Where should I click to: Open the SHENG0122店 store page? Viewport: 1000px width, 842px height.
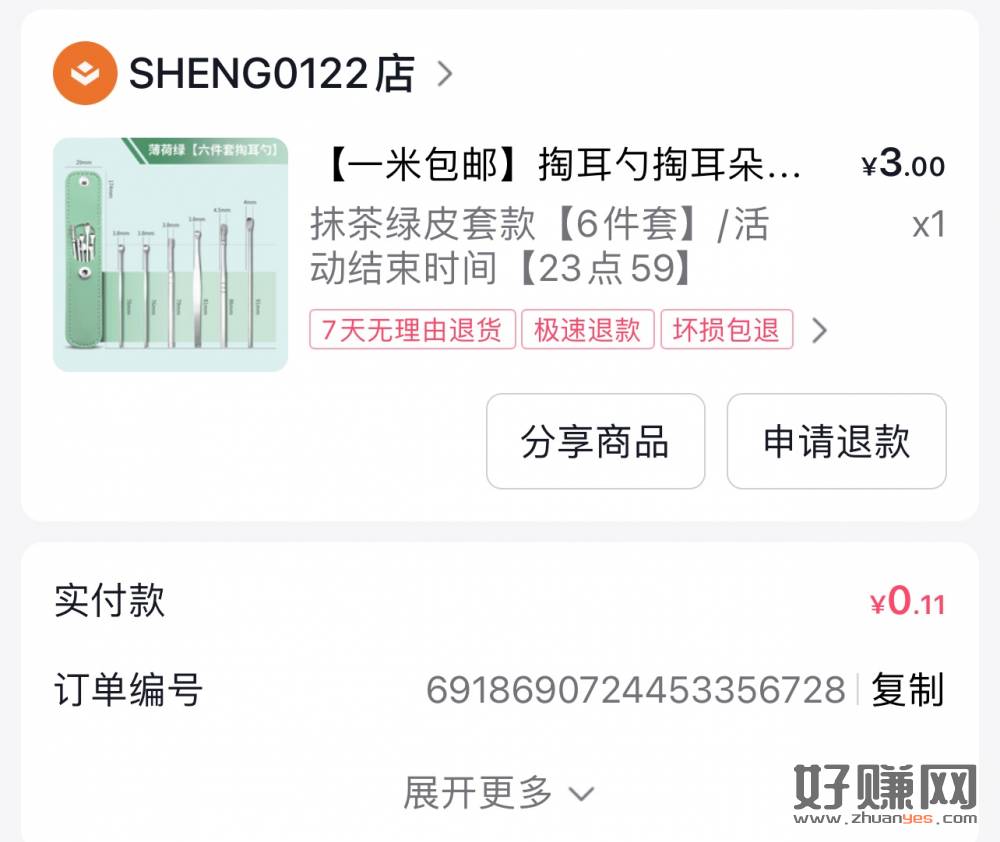[x=271, y=74]
